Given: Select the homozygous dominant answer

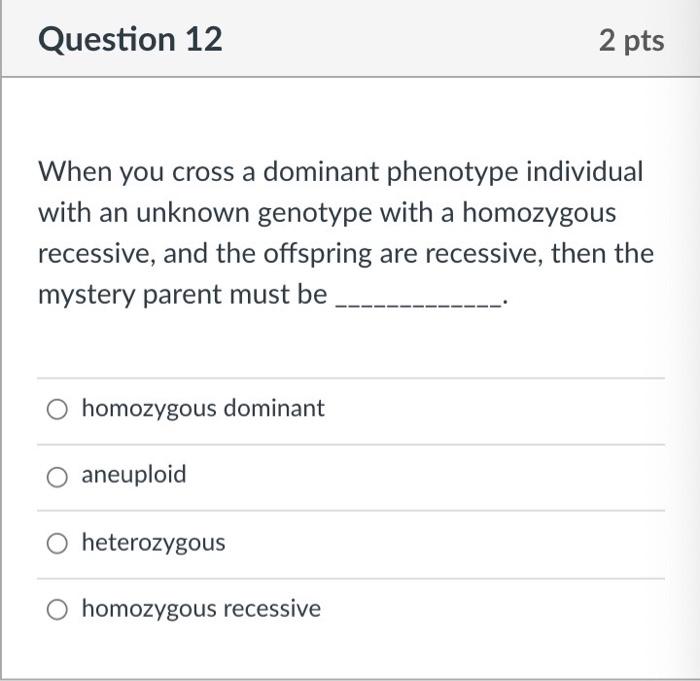Looking at the screenshot, I should [58, 409].
